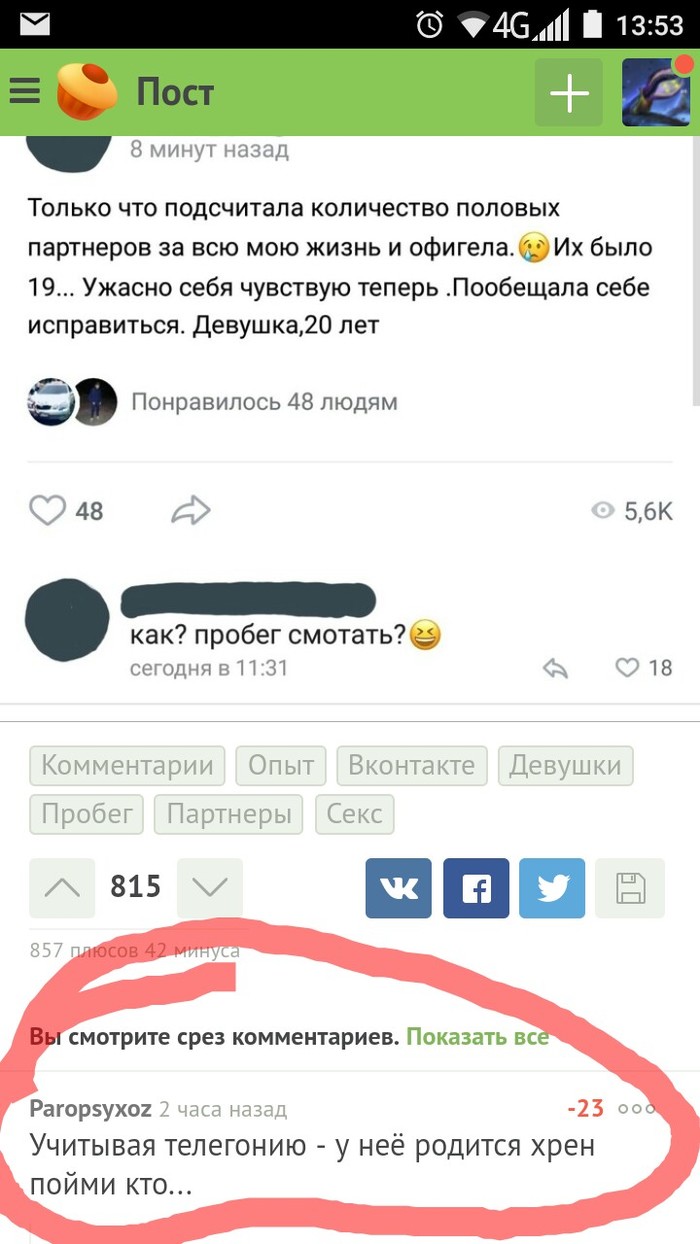Open the embedded post screenshot image
Screen dimensions: 700x1244
point(350,420)
